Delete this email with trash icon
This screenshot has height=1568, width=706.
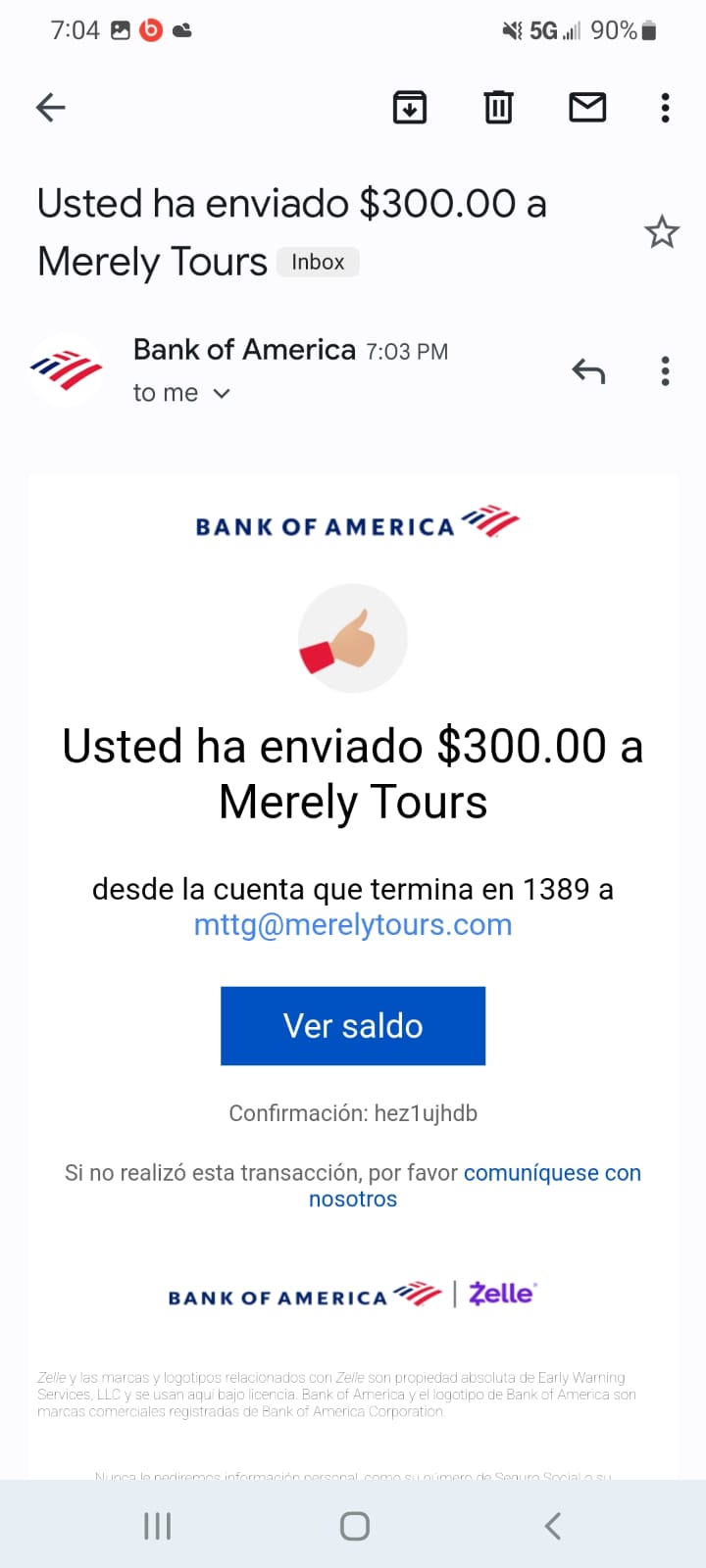(x=498, y=107)
